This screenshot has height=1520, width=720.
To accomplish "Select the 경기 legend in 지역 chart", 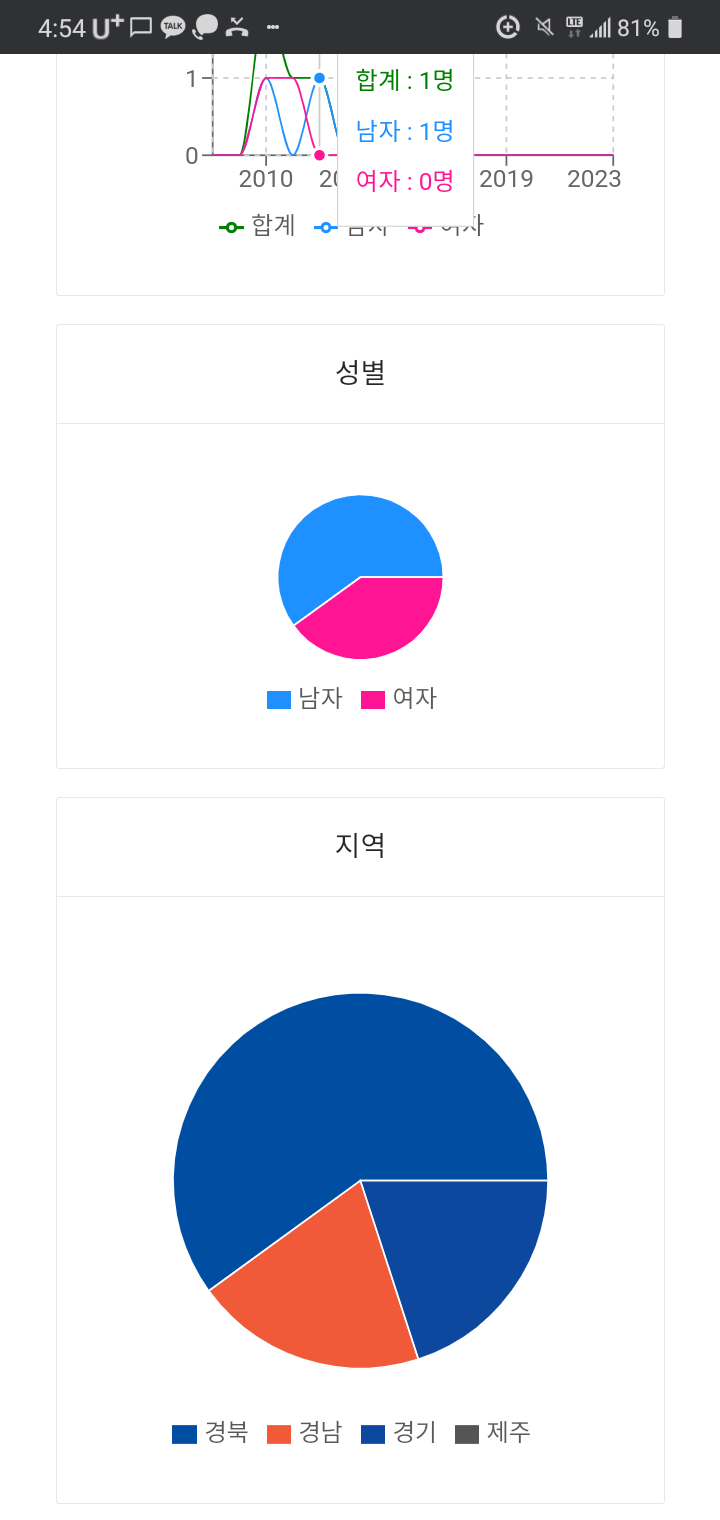I will tap(399, 1433).
